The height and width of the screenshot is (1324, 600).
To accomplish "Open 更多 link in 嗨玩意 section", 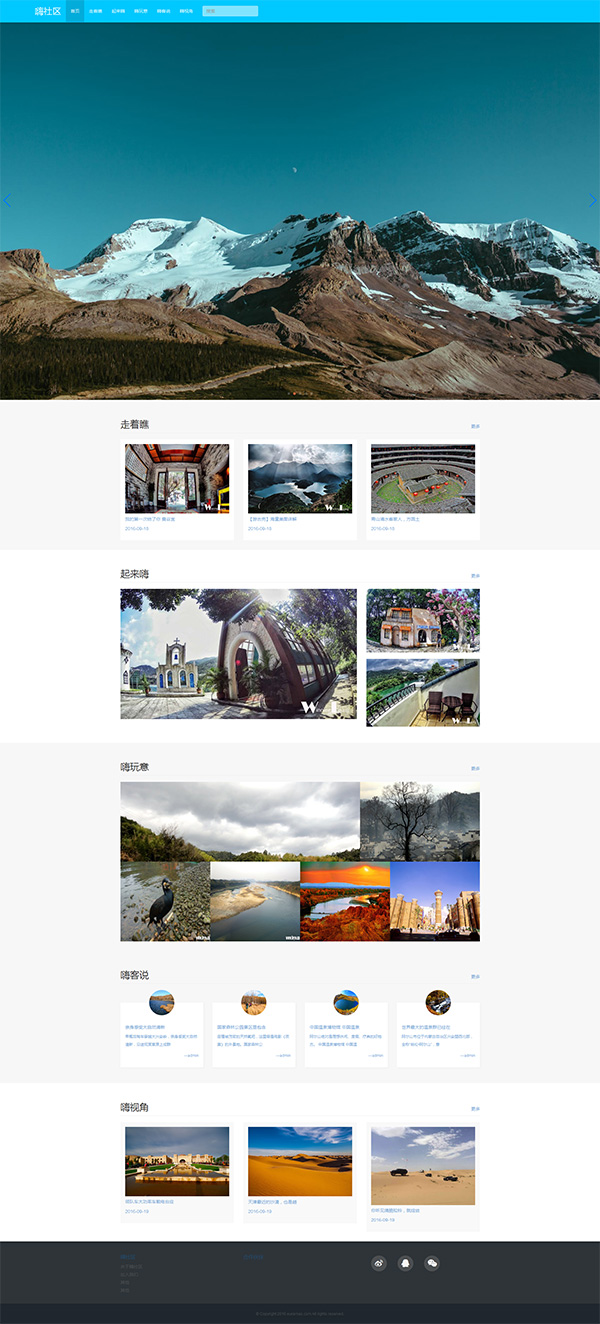I will click(475, 769).
